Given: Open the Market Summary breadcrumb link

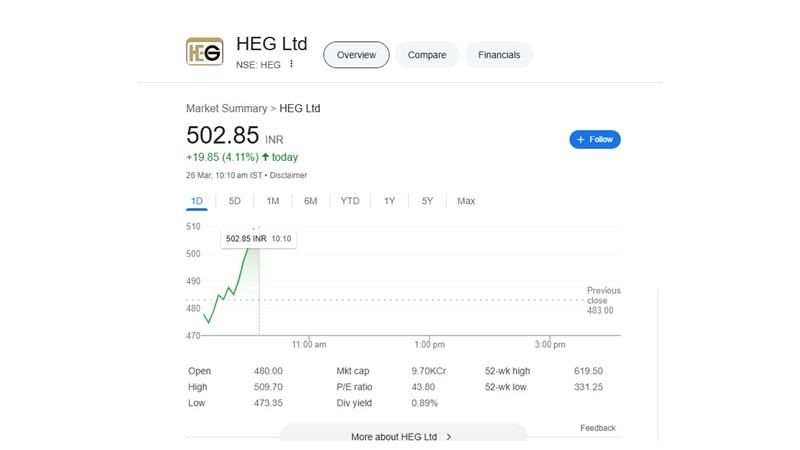Looking at the screenshot, I should [x=226, y=108].
